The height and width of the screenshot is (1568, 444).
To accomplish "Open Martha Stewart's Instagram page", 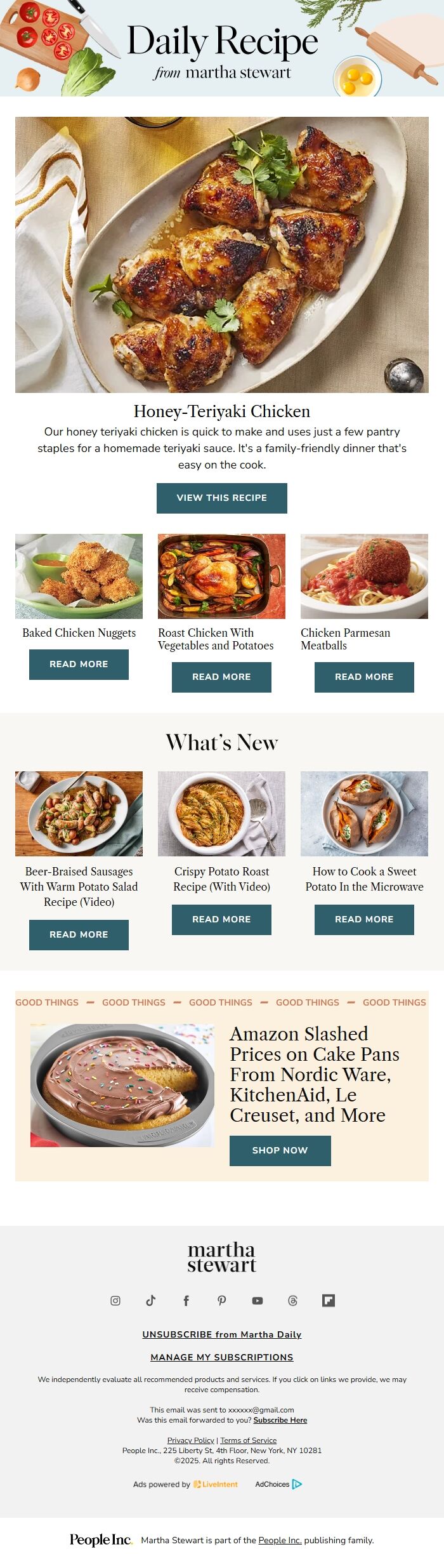I will [115, 1301].
